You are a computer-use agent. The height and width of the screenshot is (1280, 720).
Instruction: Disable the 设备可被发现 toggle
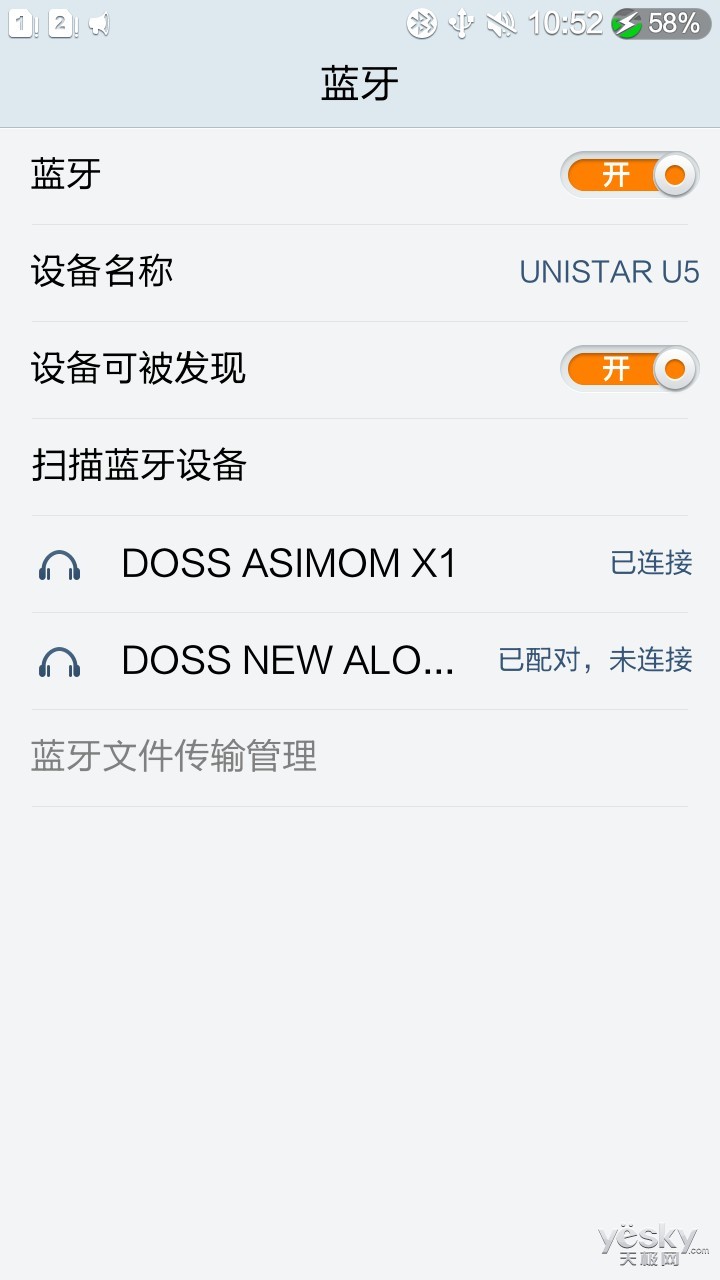(628, 369)
